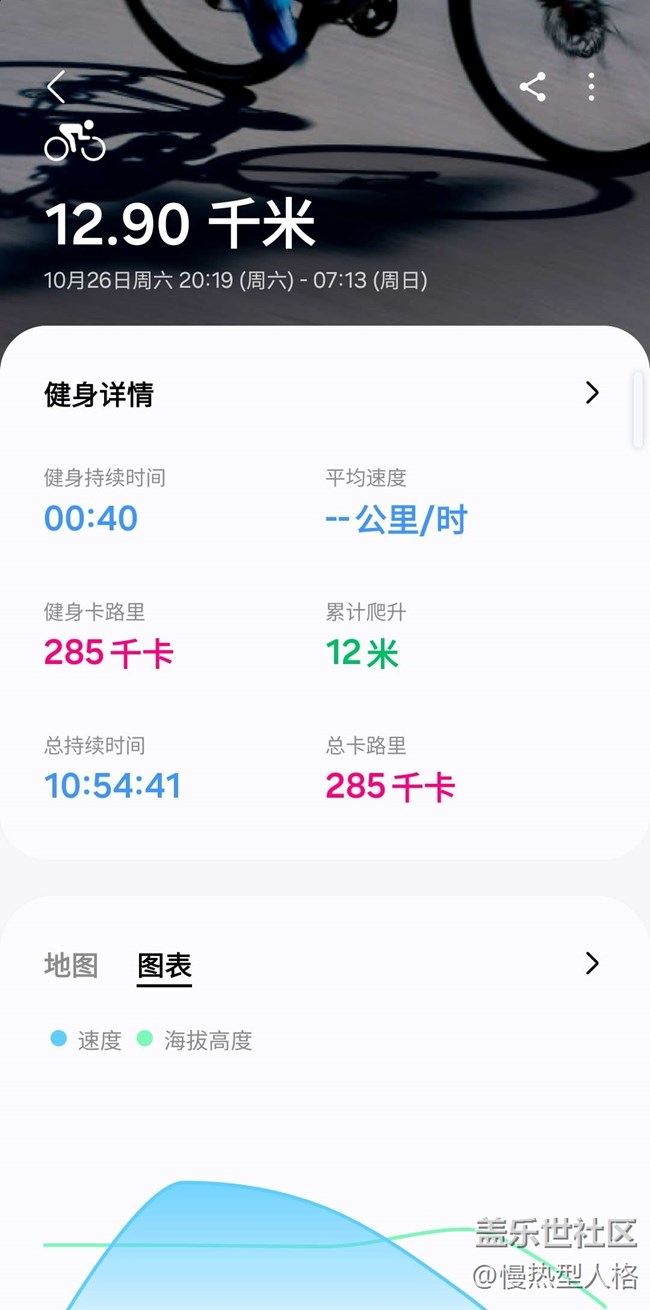Screen dimensions: 650x1310
Task: Share this cycling workout
Action: click(x=533, y=87)
